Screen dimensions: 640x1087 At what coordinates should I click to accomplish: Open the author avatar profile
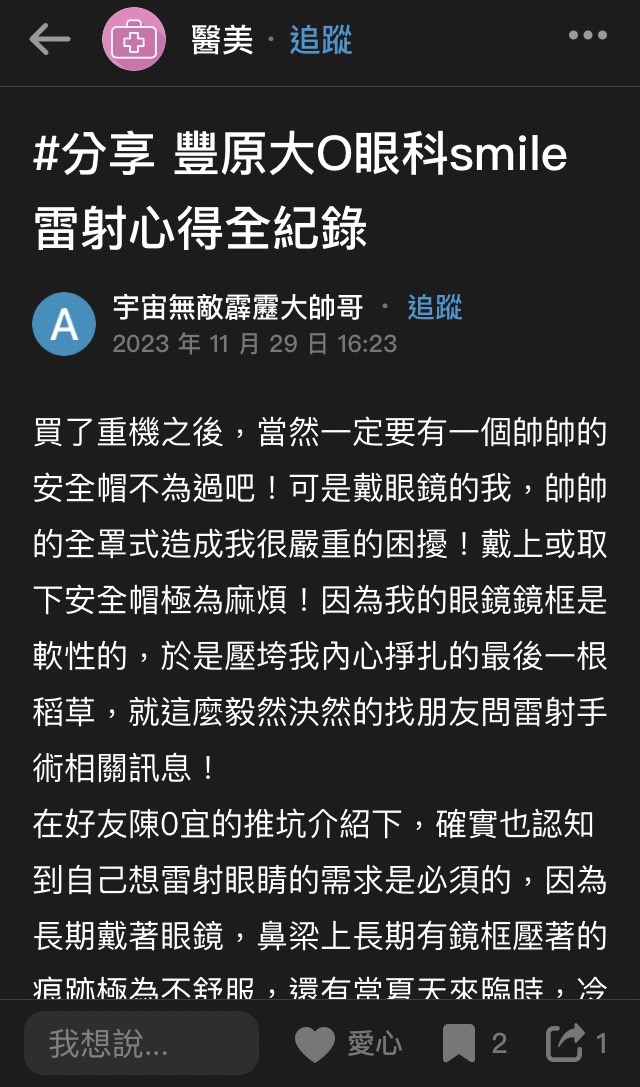pyautogui.click(x=64, y=324)
